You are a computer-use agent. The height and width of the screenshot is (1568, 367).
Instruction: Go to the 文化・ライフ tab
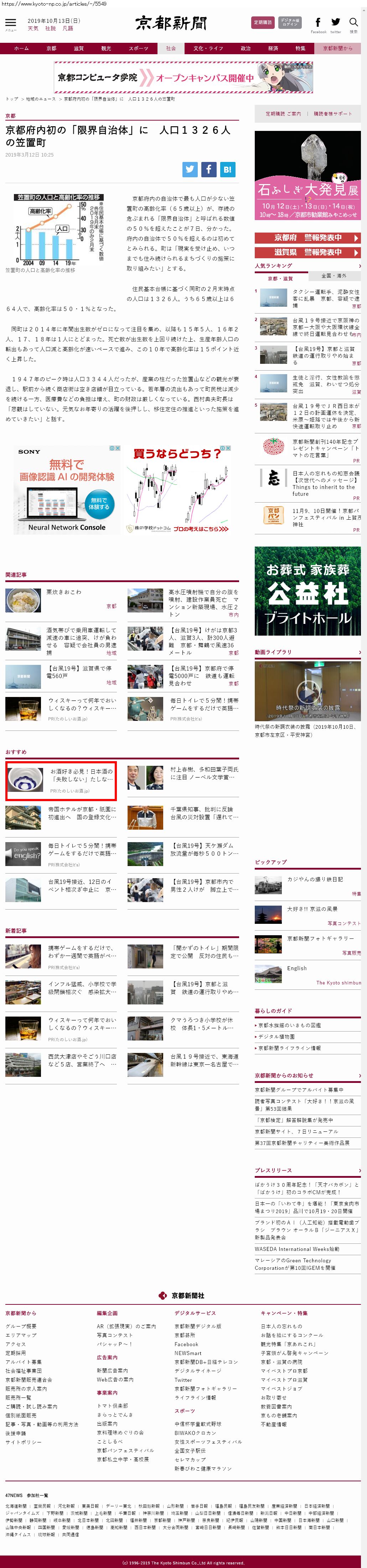tap(208, 48)
